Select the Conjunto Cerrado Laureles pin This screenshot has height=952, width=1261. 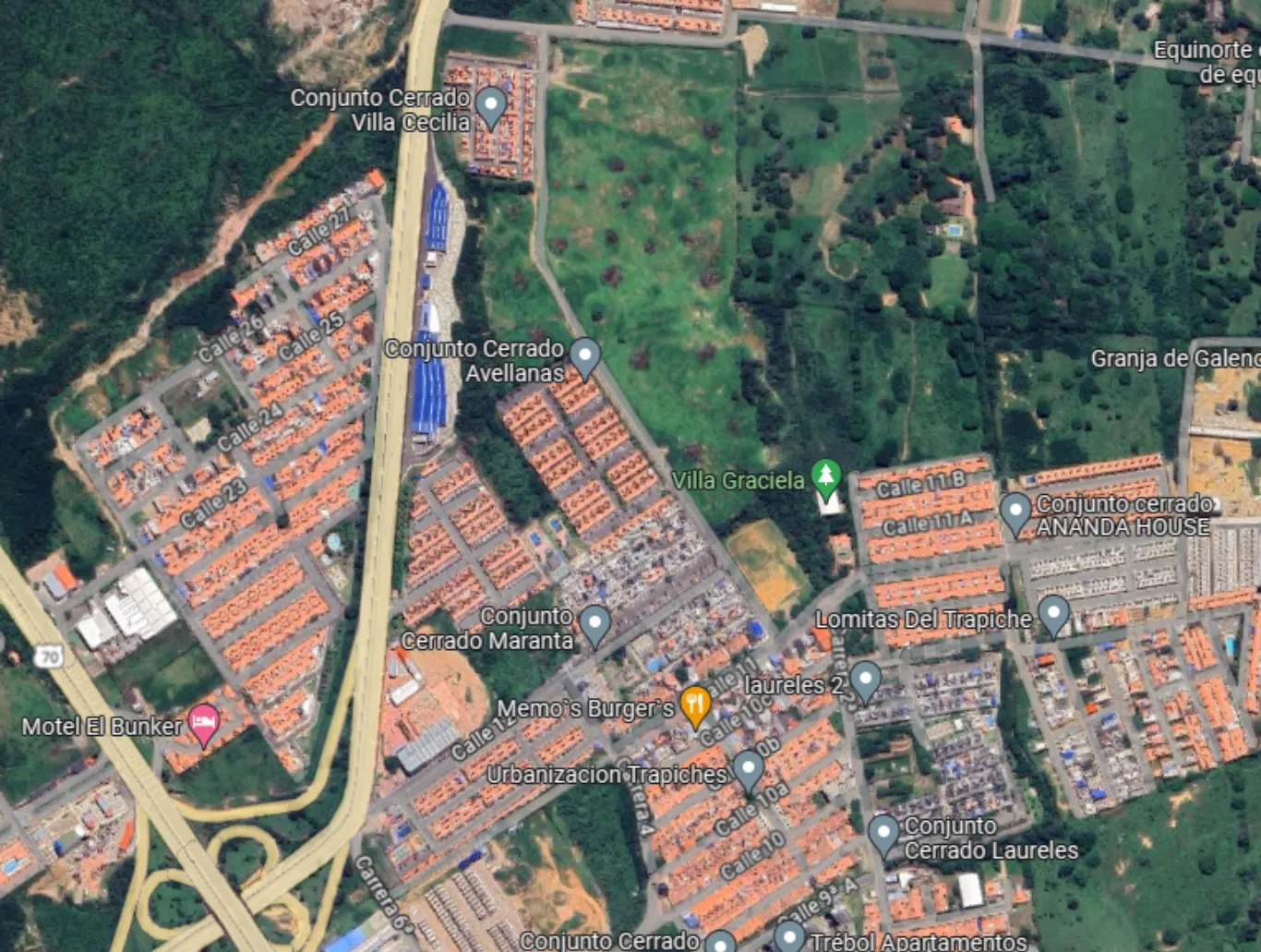click(x=883, y=836)
